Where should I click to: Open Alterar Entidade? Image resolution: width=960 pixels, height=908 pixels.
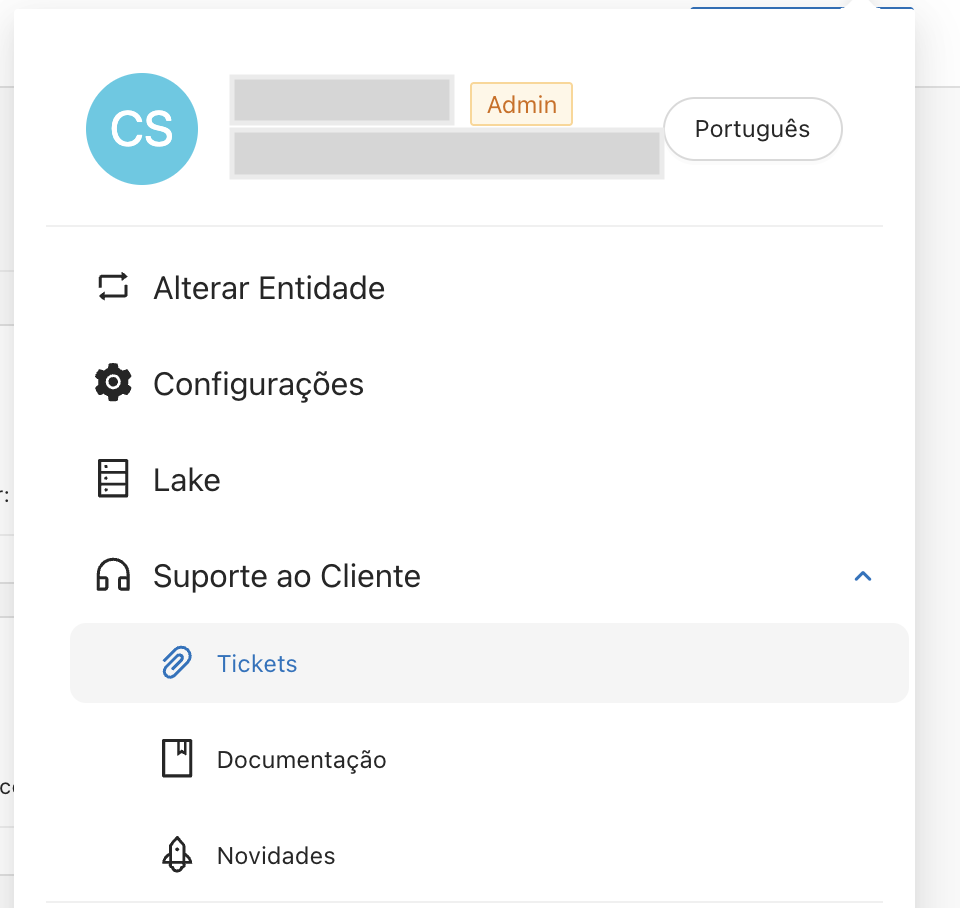[268, 288]
